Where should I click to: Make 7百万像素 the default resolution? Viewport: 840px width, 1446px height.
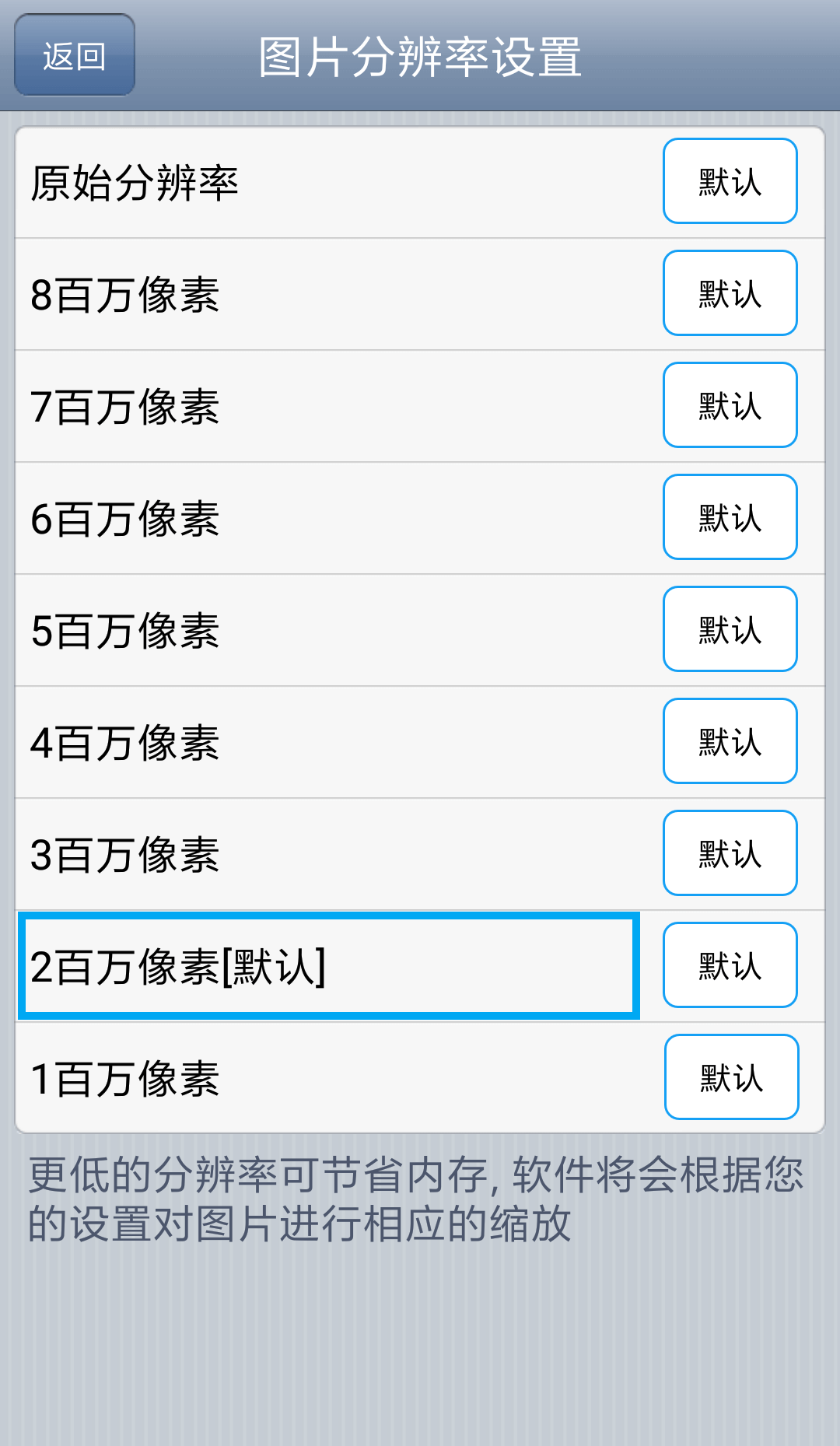[x=730, y=405]
